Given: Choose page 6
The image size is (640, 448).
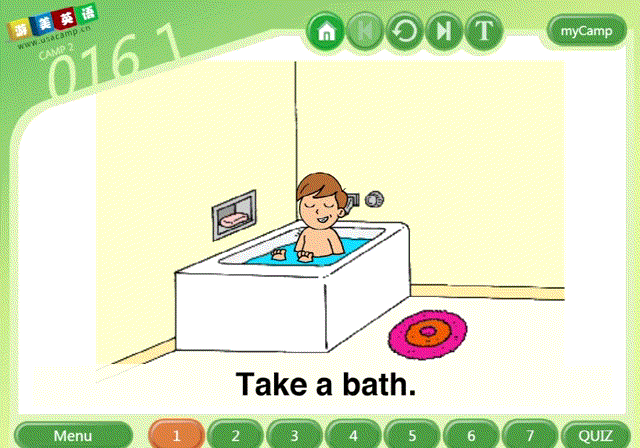Looking at the screenshot, I should tap(471, 436).
